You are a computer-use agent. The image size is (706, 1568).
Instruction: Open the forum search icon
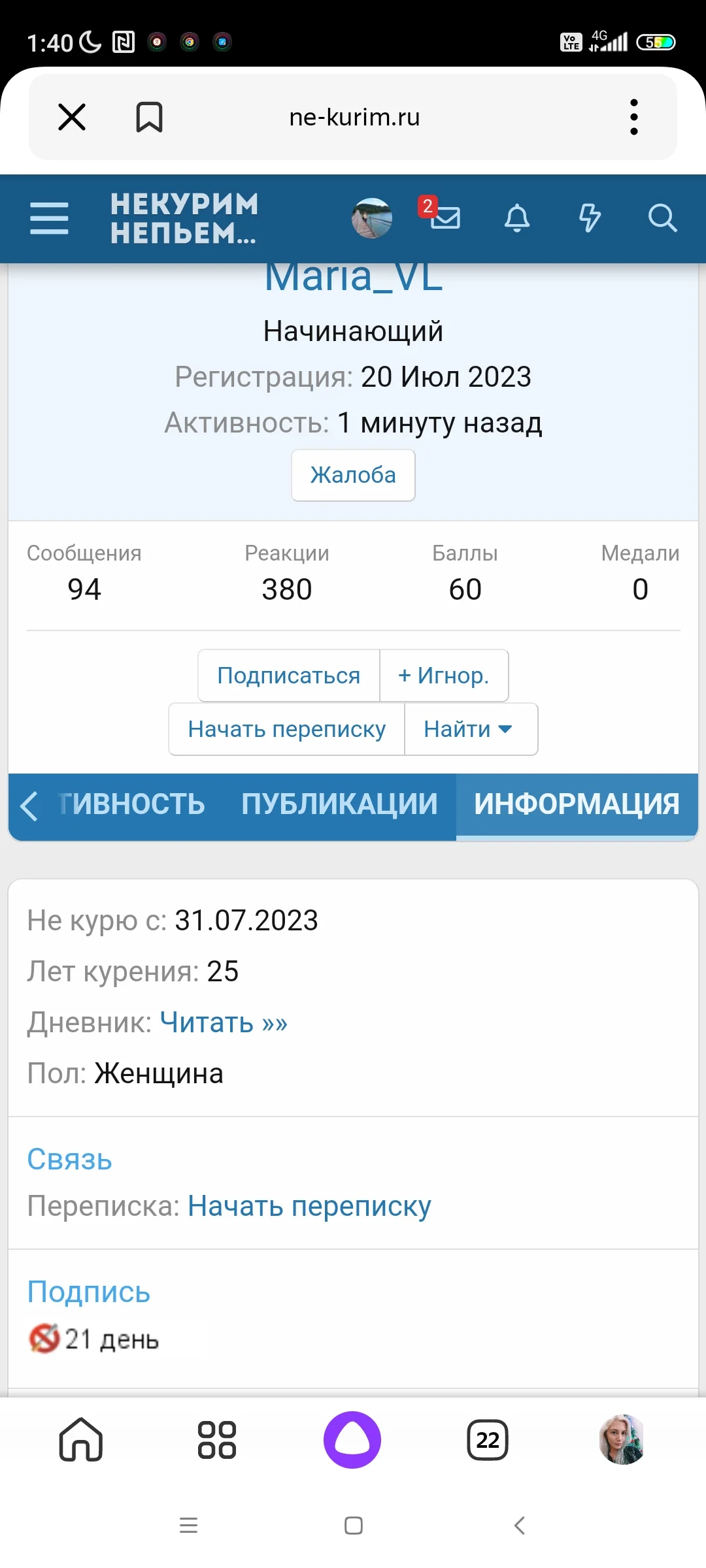click(663, 219)
